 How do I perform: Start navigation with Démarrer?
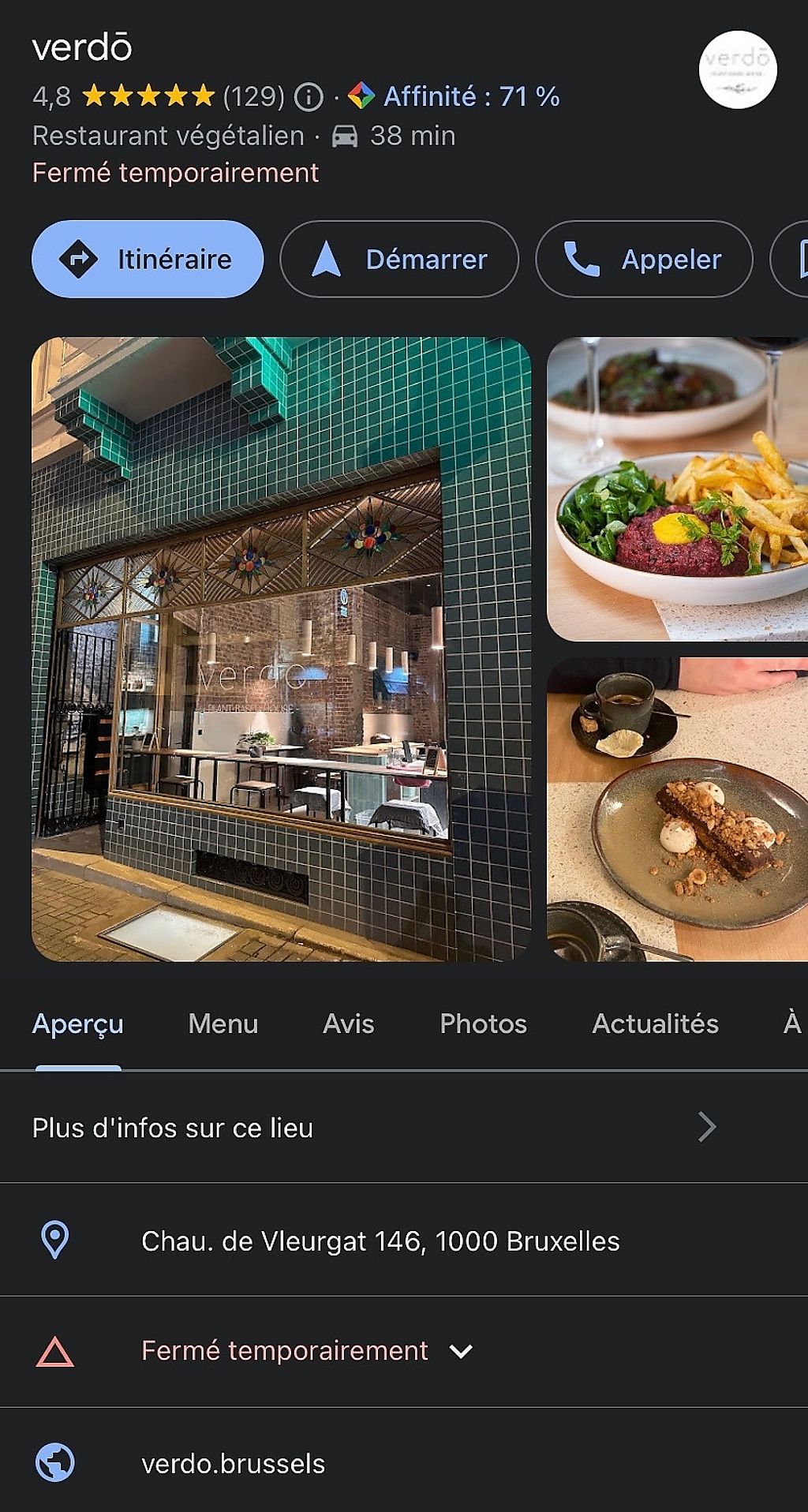(x=399, y=259)
